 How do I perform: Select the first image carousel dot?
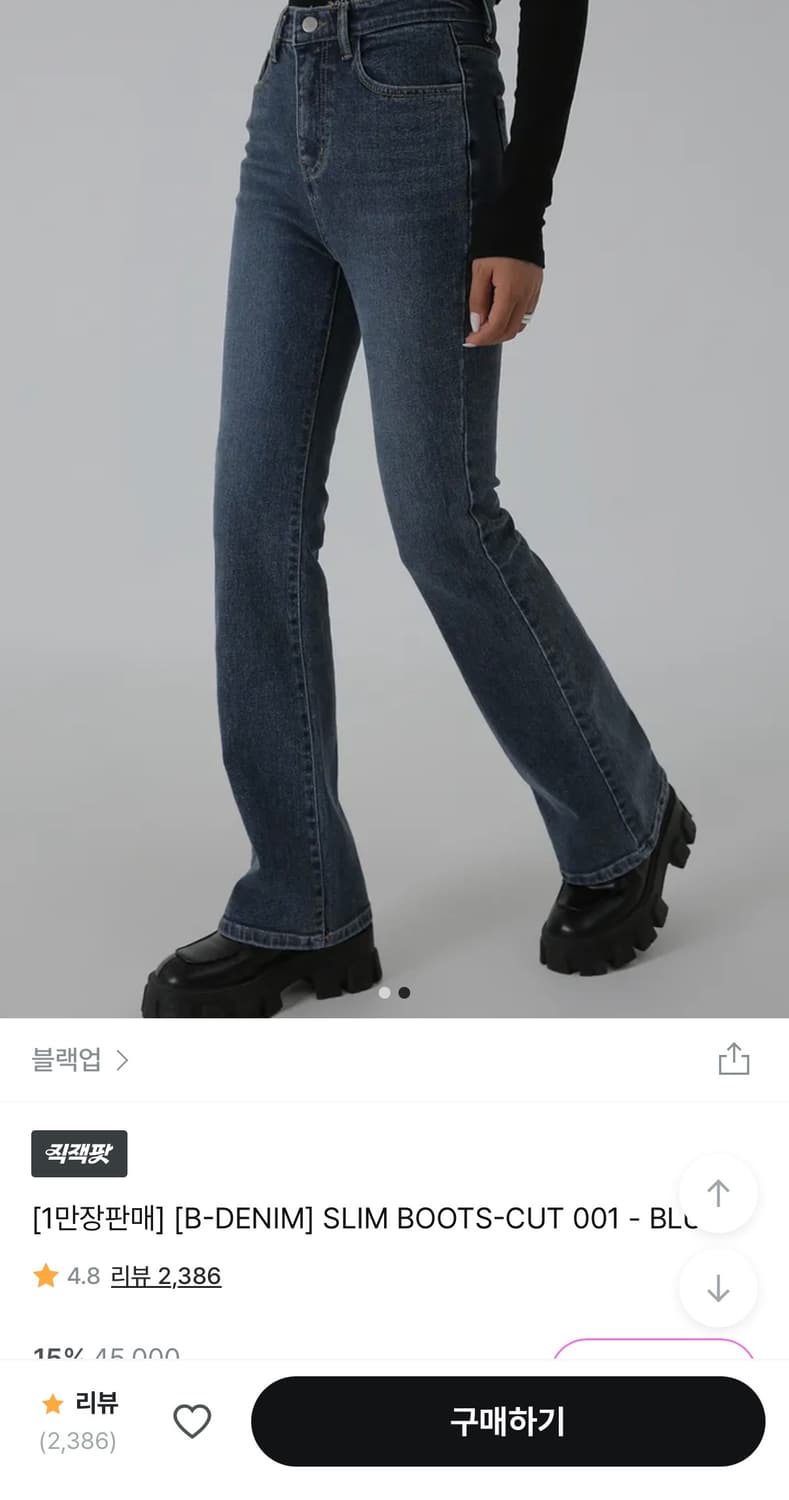click(x=384, y=992)
